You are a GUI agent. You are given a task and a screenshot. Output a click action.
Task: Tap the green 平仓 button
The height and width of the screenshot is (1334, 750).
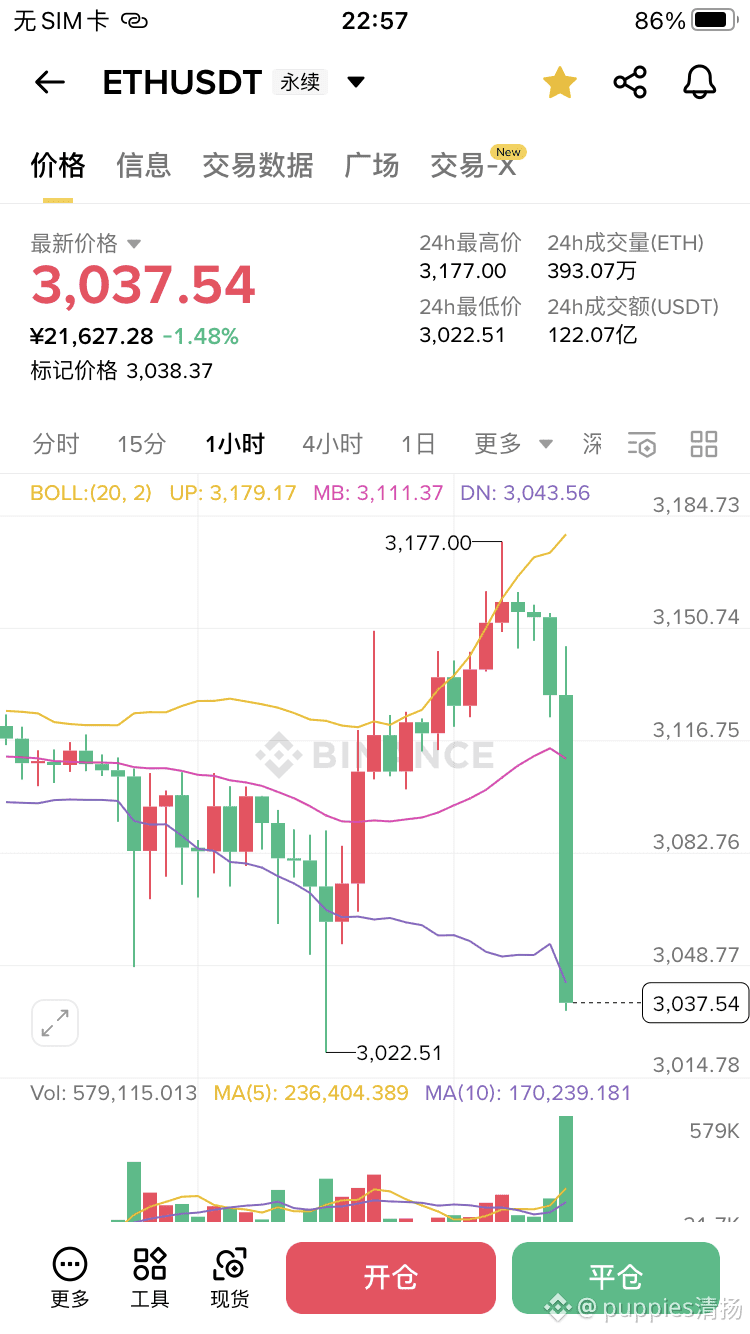616,1277
